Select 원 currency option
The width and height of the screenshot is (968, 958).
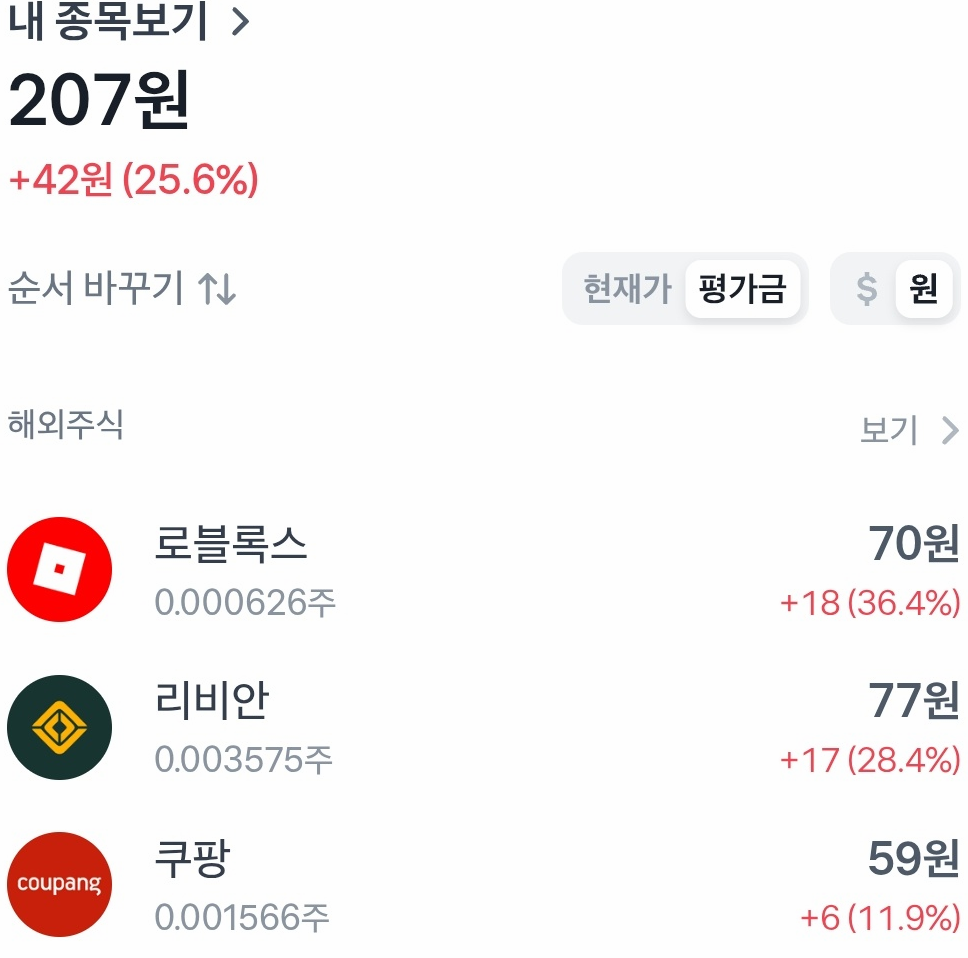click(923, 289)
